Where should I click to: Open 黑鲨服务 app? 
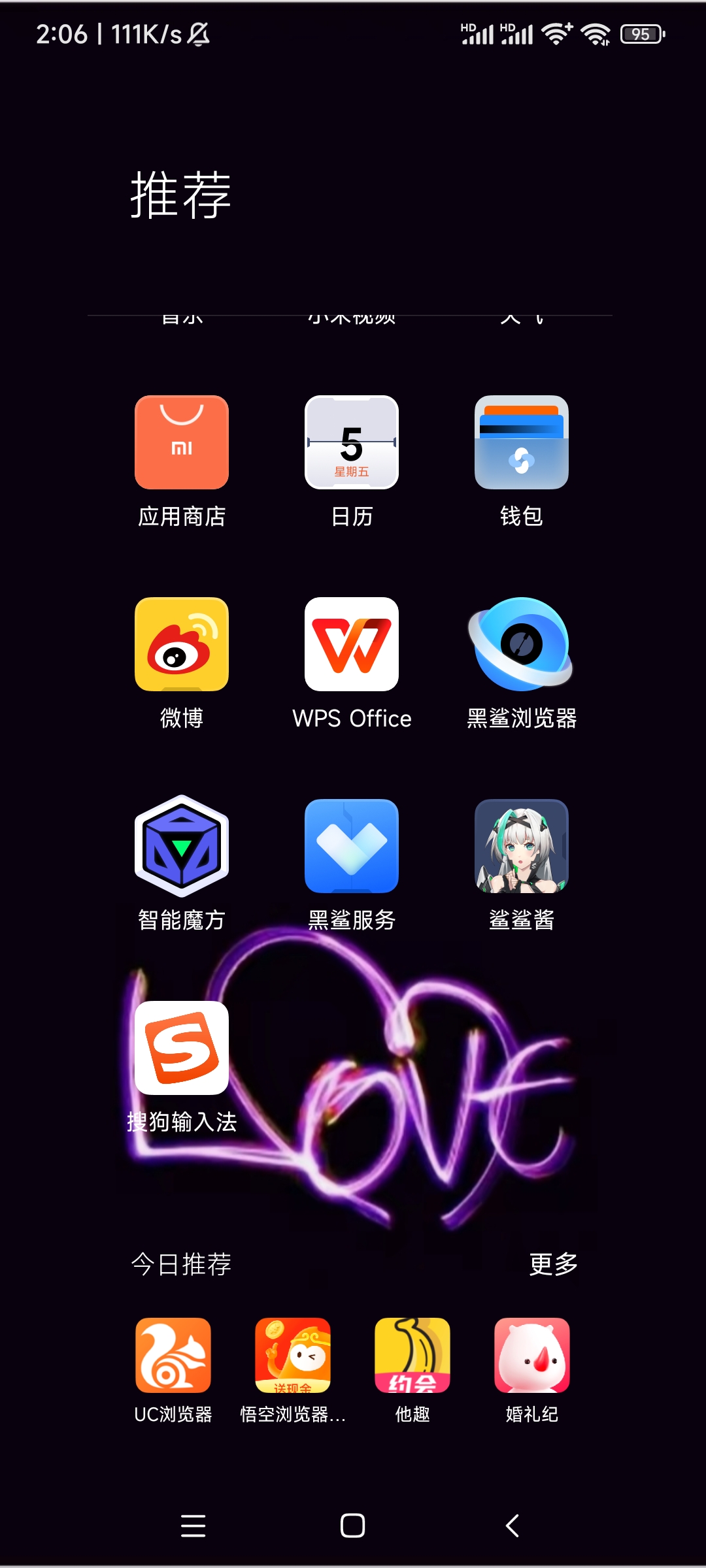tap(352, 846)
